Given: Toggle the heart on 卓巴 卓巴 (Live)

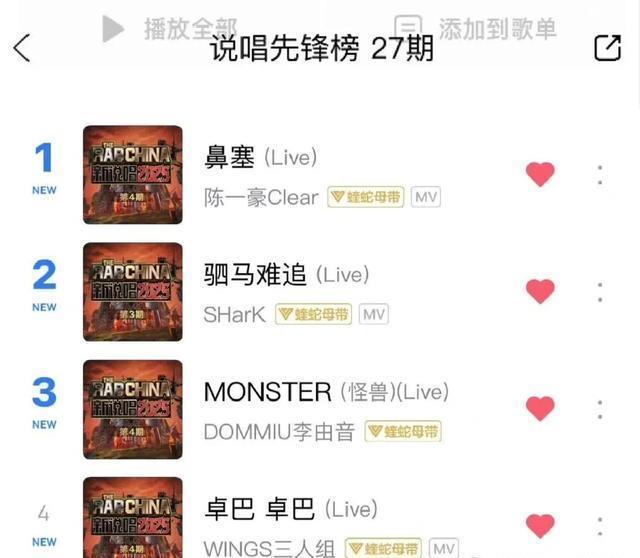Looking at the screenshot, I should coord(540,525).
